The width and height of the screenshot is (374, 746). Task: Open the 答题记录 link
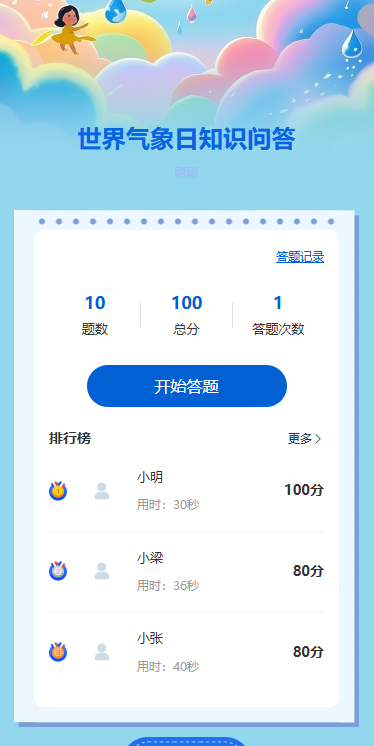tap(300, 257)
